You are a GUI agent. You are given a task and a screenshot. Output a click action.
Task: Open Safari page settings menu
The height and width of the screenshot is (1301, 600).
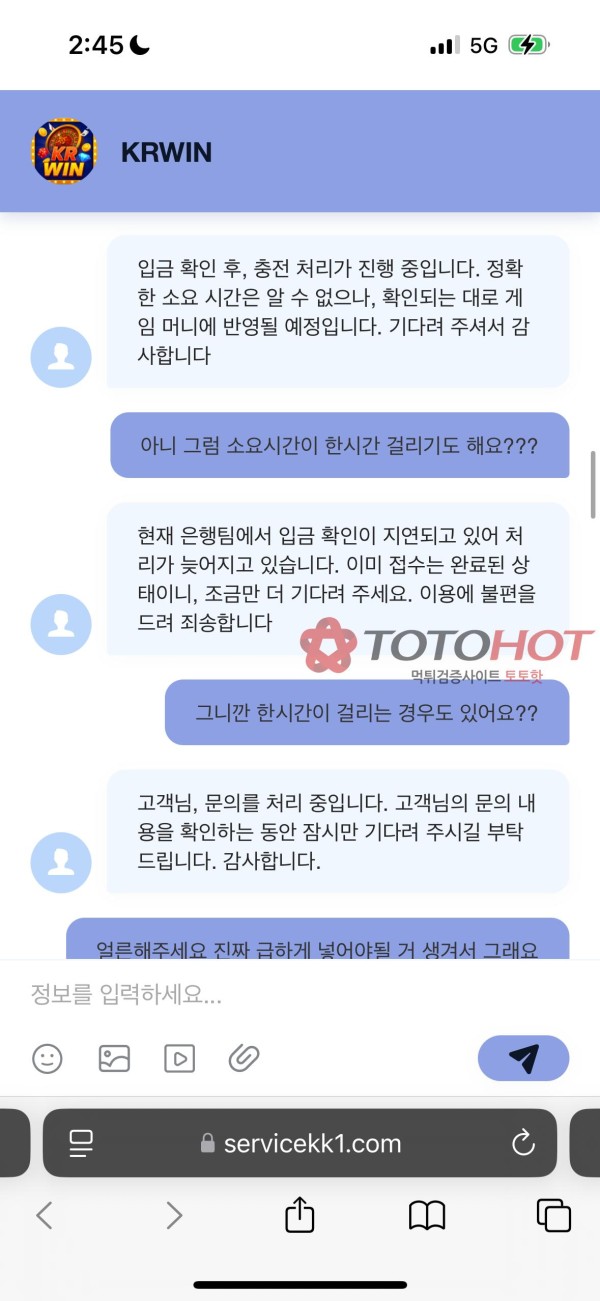tap(81, 1143)
